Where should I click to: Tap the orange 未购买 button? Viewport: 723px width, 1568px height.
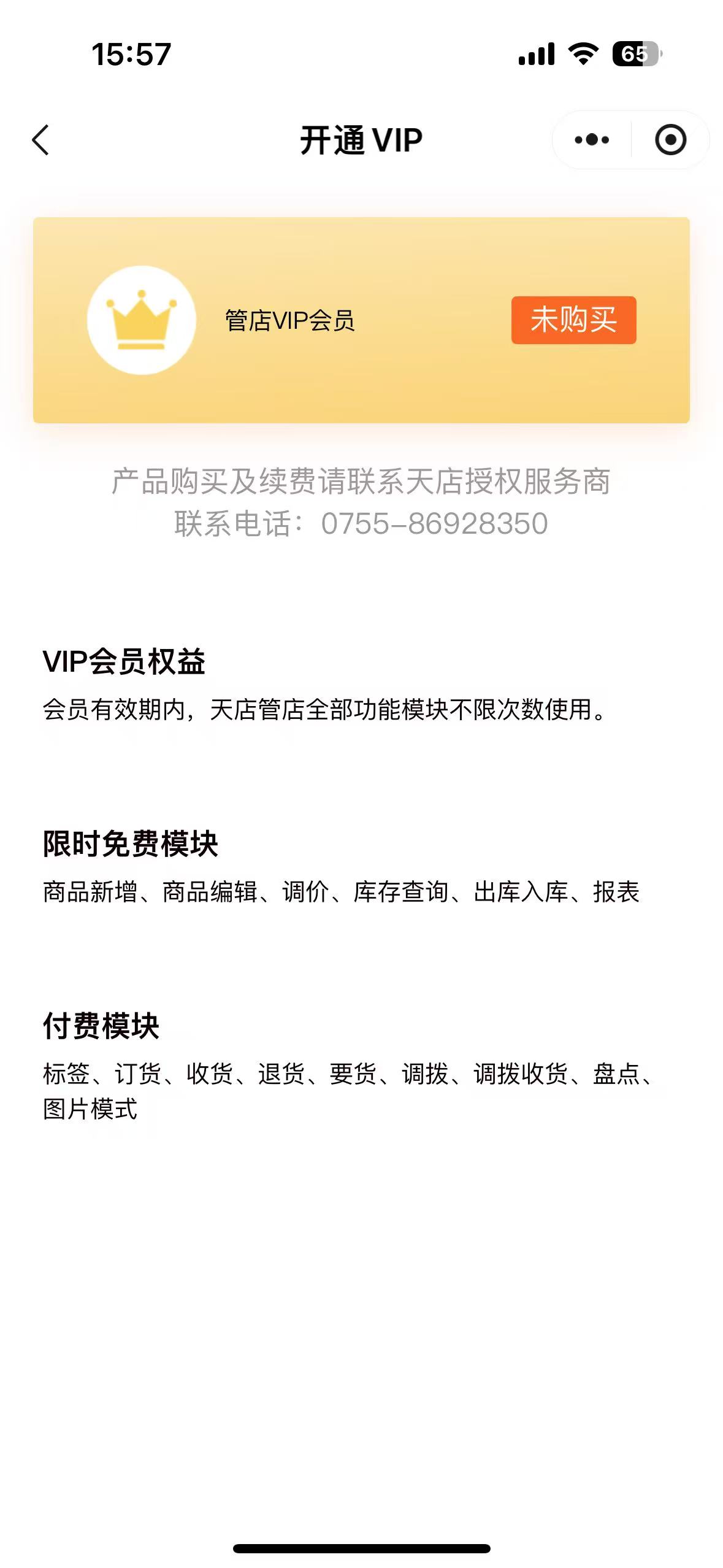(x=573, y=320)
